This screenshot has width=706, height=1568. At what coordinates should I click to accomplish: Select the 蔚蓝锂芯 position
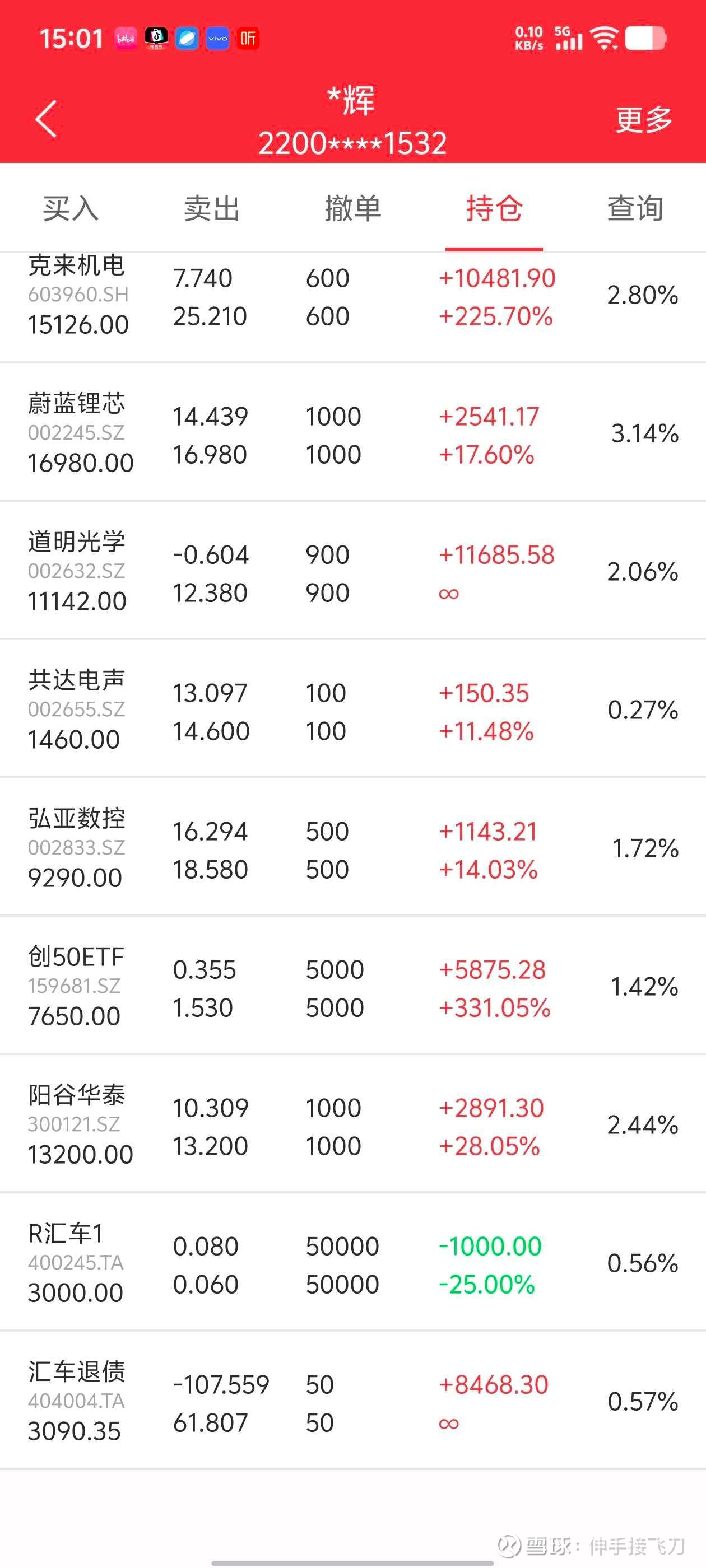tap(352, 433)
